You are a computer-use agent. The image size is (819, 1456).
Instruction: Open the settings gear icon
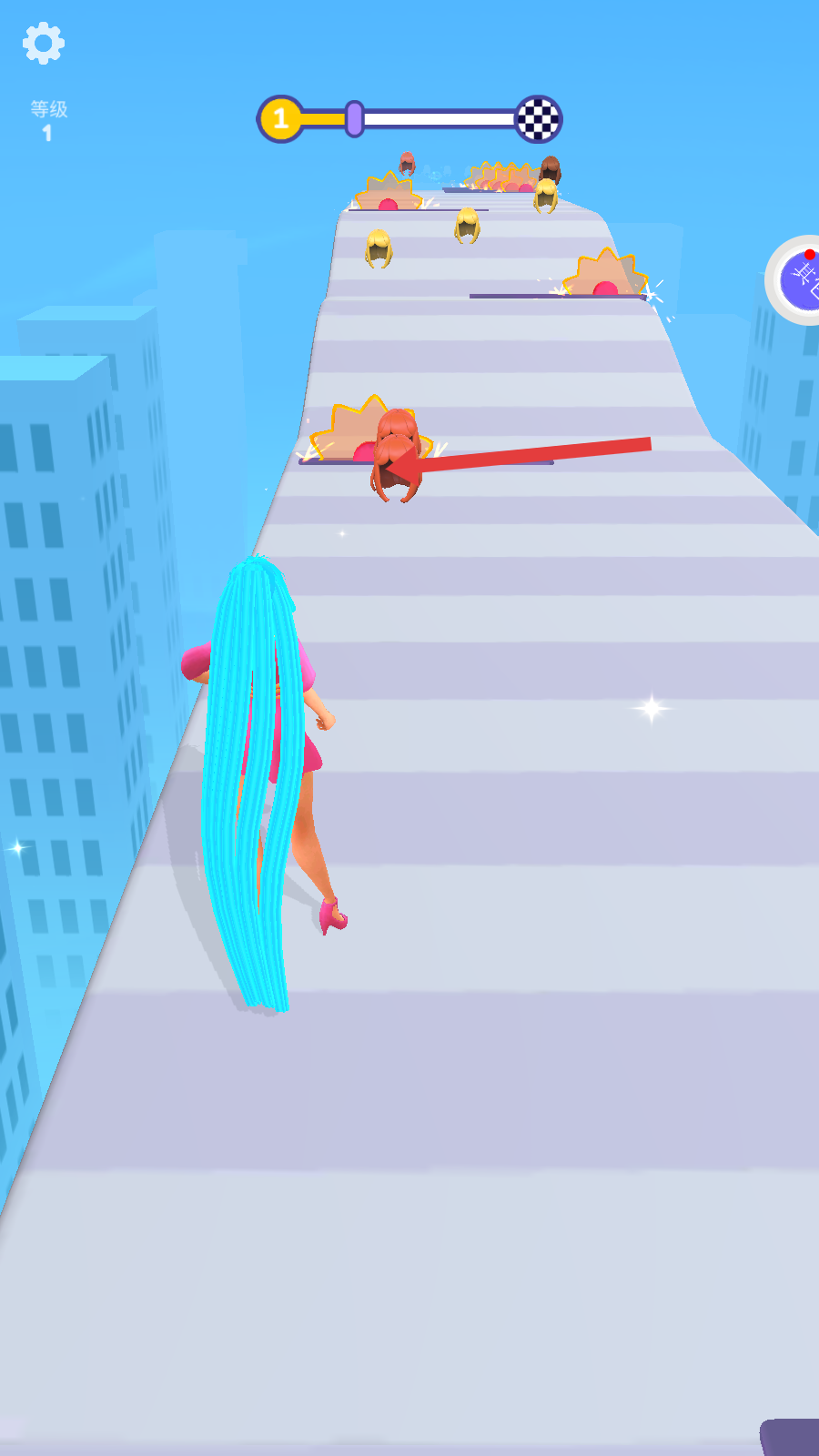point(44,43)
